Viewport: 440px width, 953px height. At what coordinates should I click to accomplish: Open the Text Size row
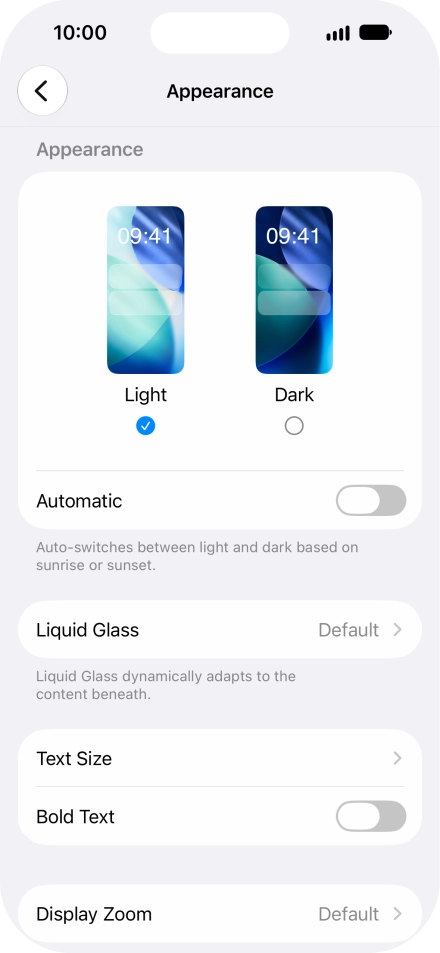click(x=220, y=759)
